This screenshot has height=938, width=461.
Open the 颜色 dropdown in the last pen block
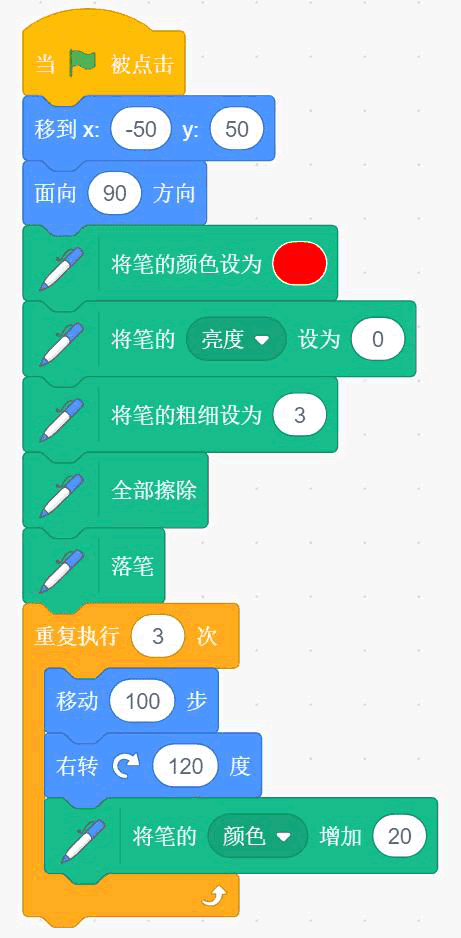coord(258,836)
